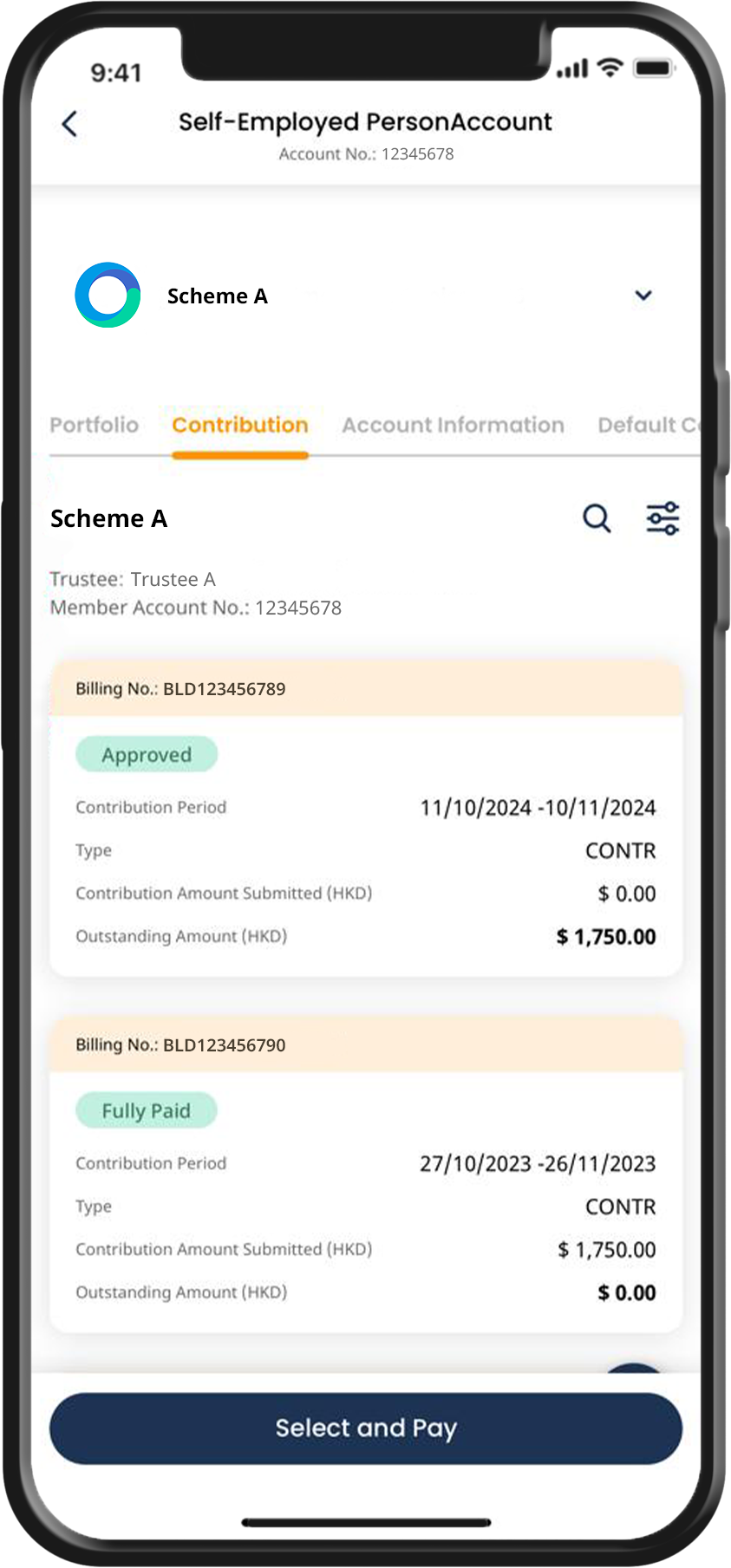Screen dimensions: 731x1568
Task: Go back using the back arrow
Action: [70, 124]
